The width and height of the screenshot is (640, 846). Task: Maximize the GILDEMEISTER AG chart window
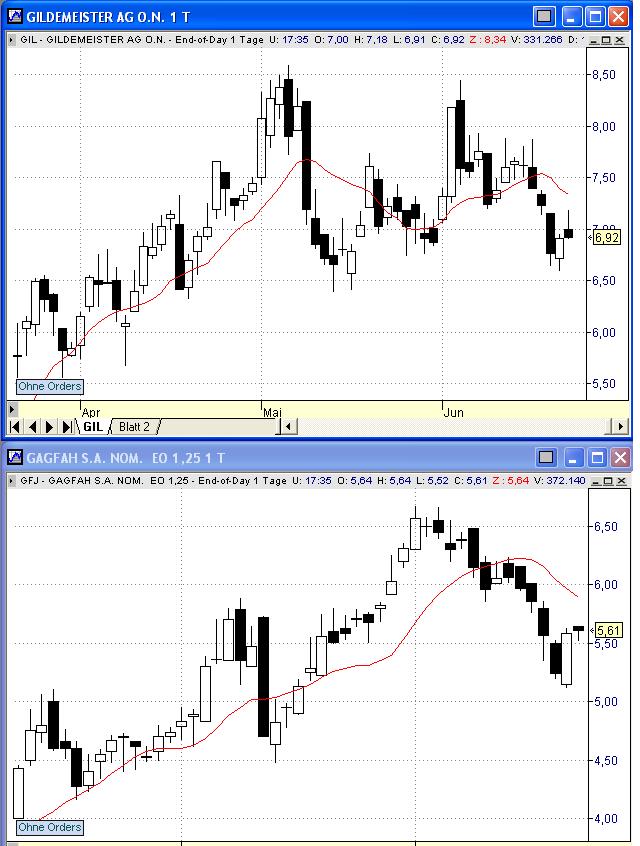pyautogui.click(x=595, y=16)
